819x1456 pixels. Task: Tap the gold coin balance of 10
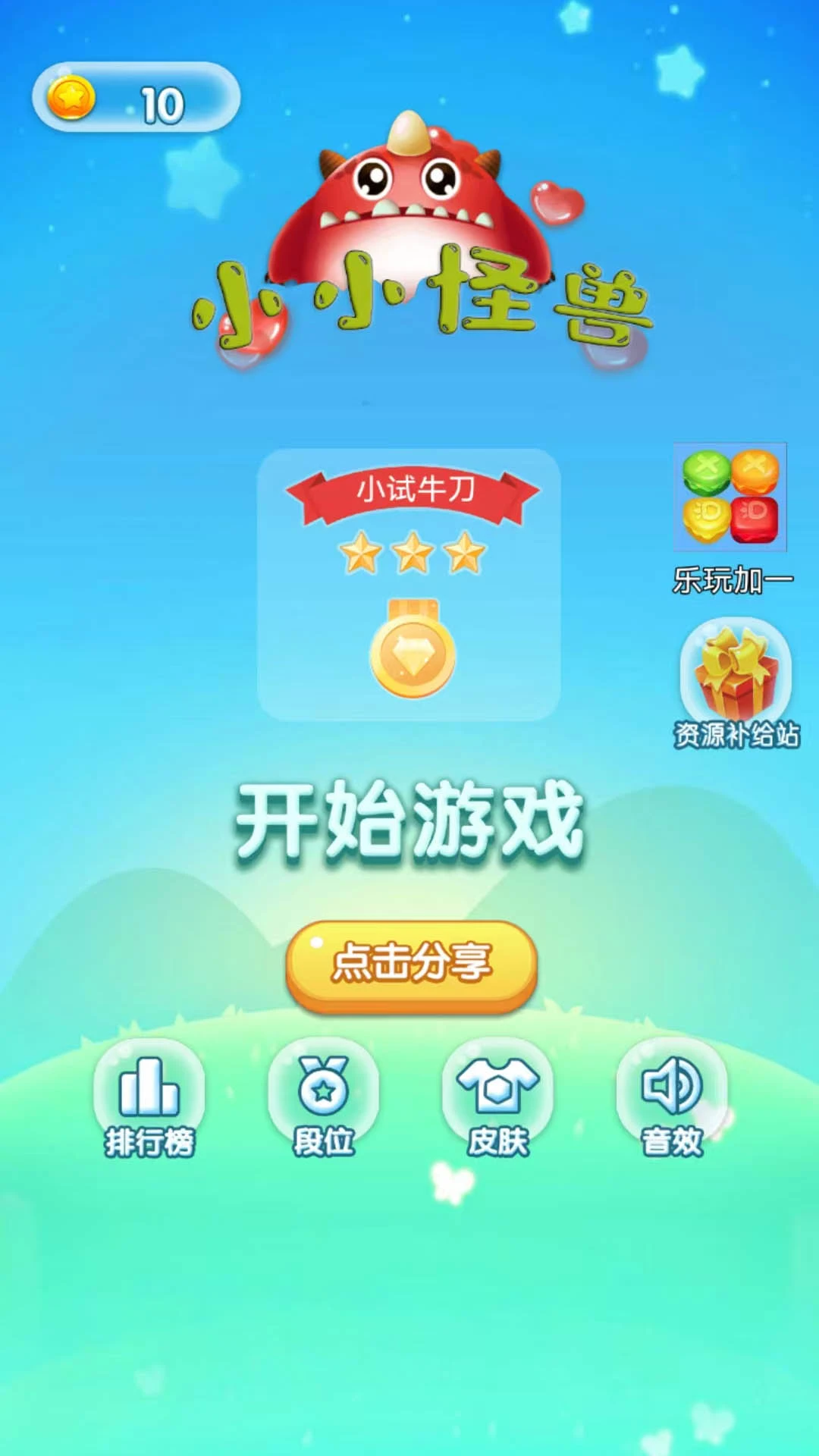point(136,99)
